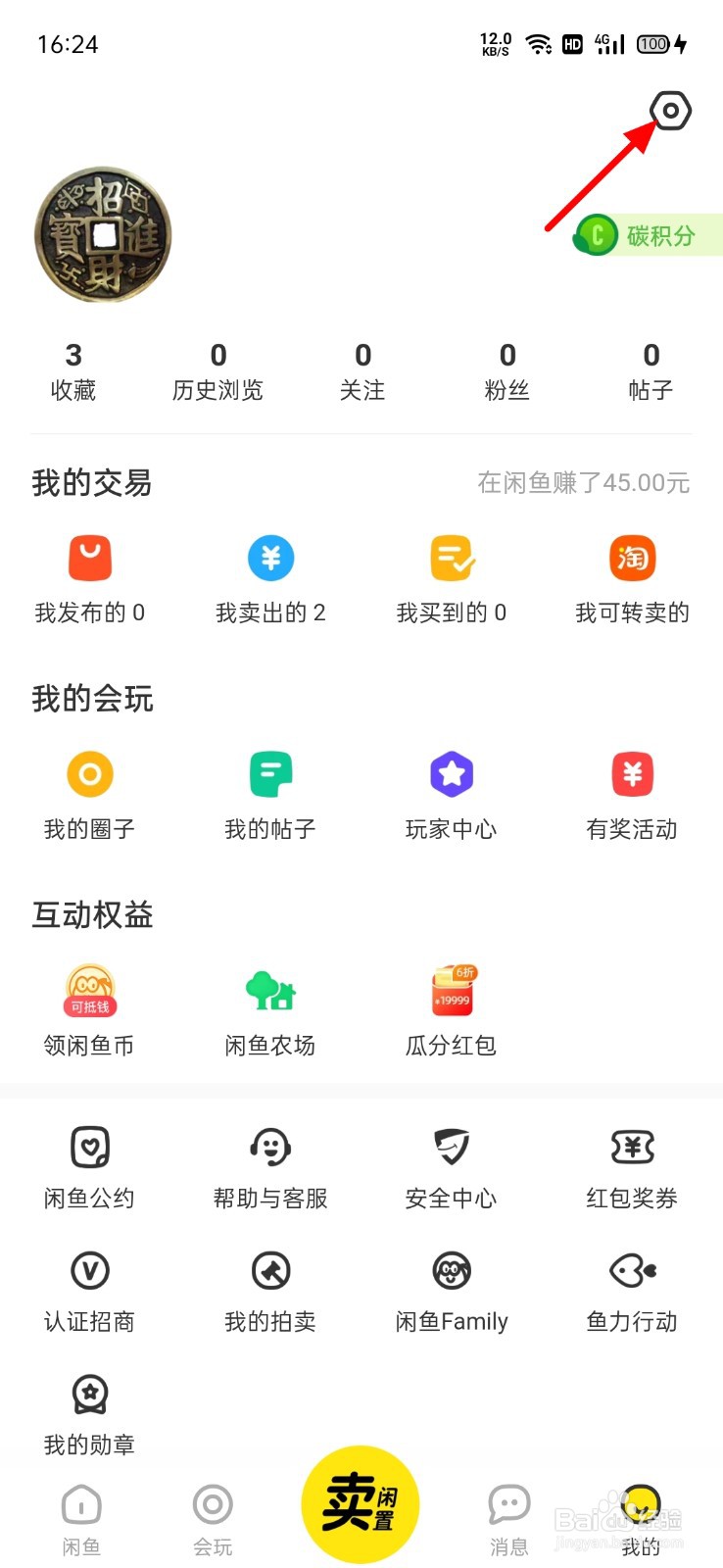Check 我卖出的 sold items
Viewport: 723px width, 1568px height.
tap(270, 580)
